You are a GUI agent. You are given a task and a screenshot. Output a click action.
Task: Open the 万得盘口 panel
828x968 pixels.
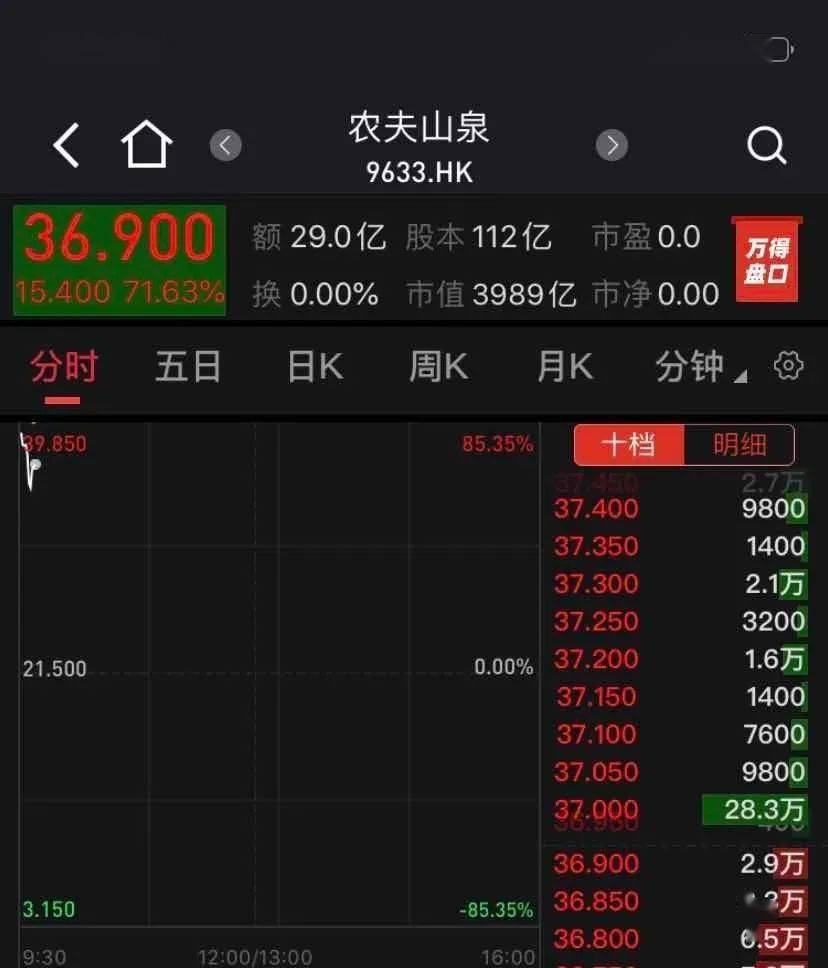[x=766, y=260]
